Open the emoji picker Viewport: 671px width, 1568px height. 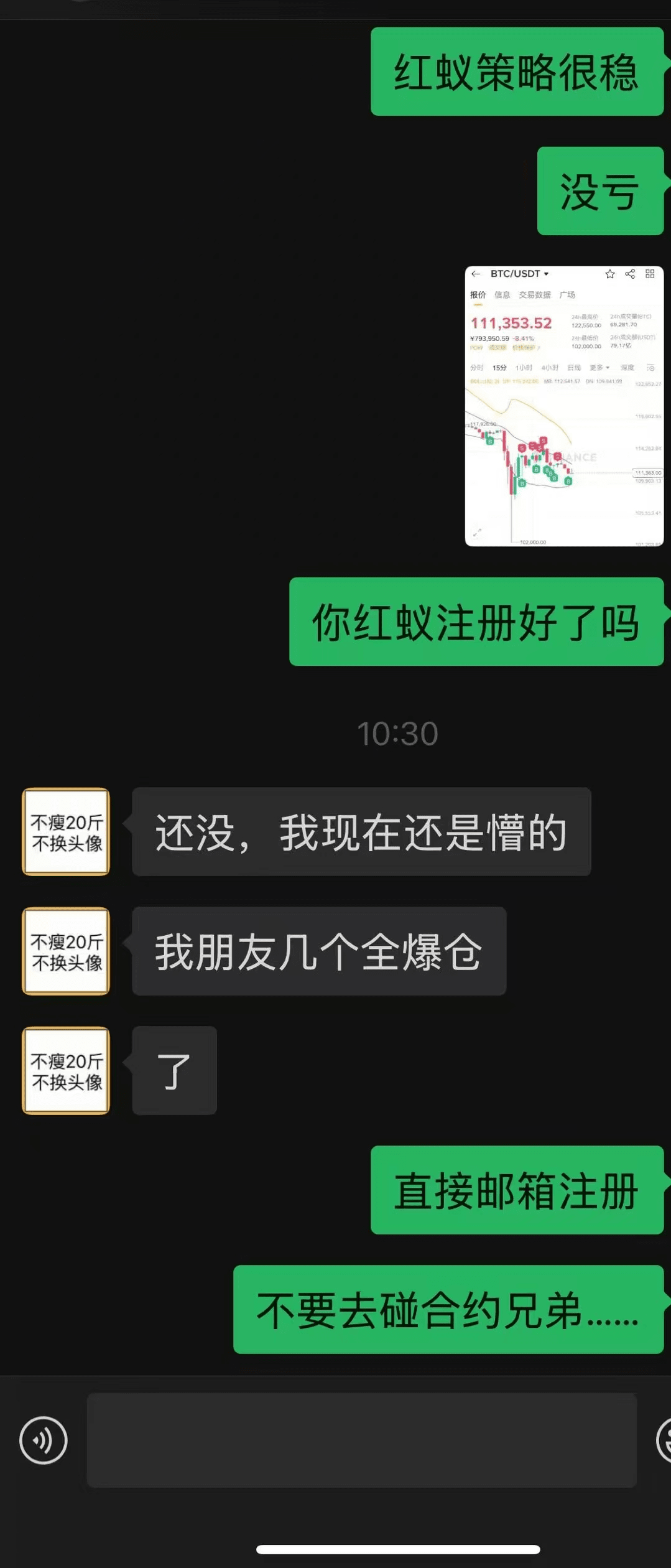point(664,1440)
